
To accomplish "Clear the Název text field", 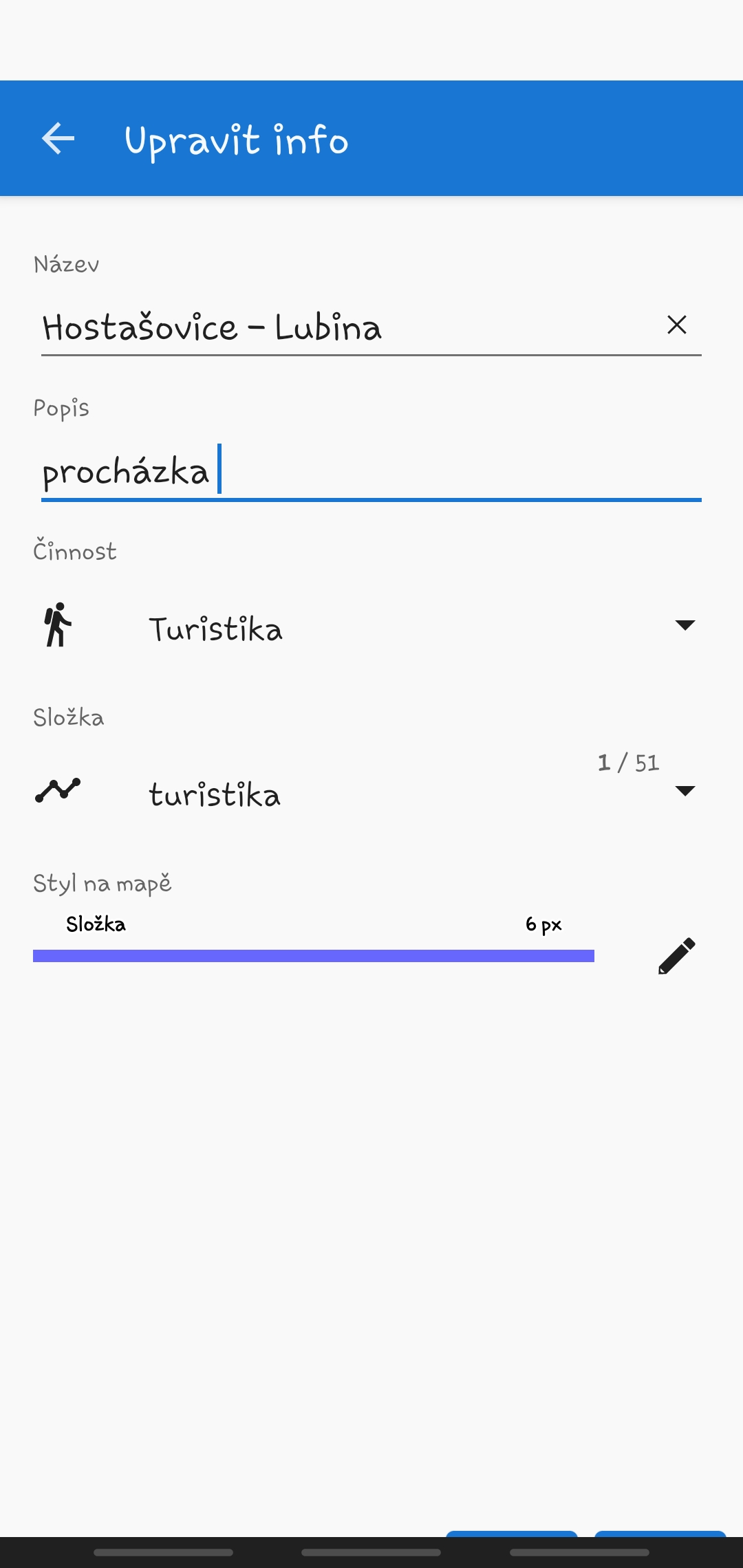I will pyautogui.click(x=677, y=325).
